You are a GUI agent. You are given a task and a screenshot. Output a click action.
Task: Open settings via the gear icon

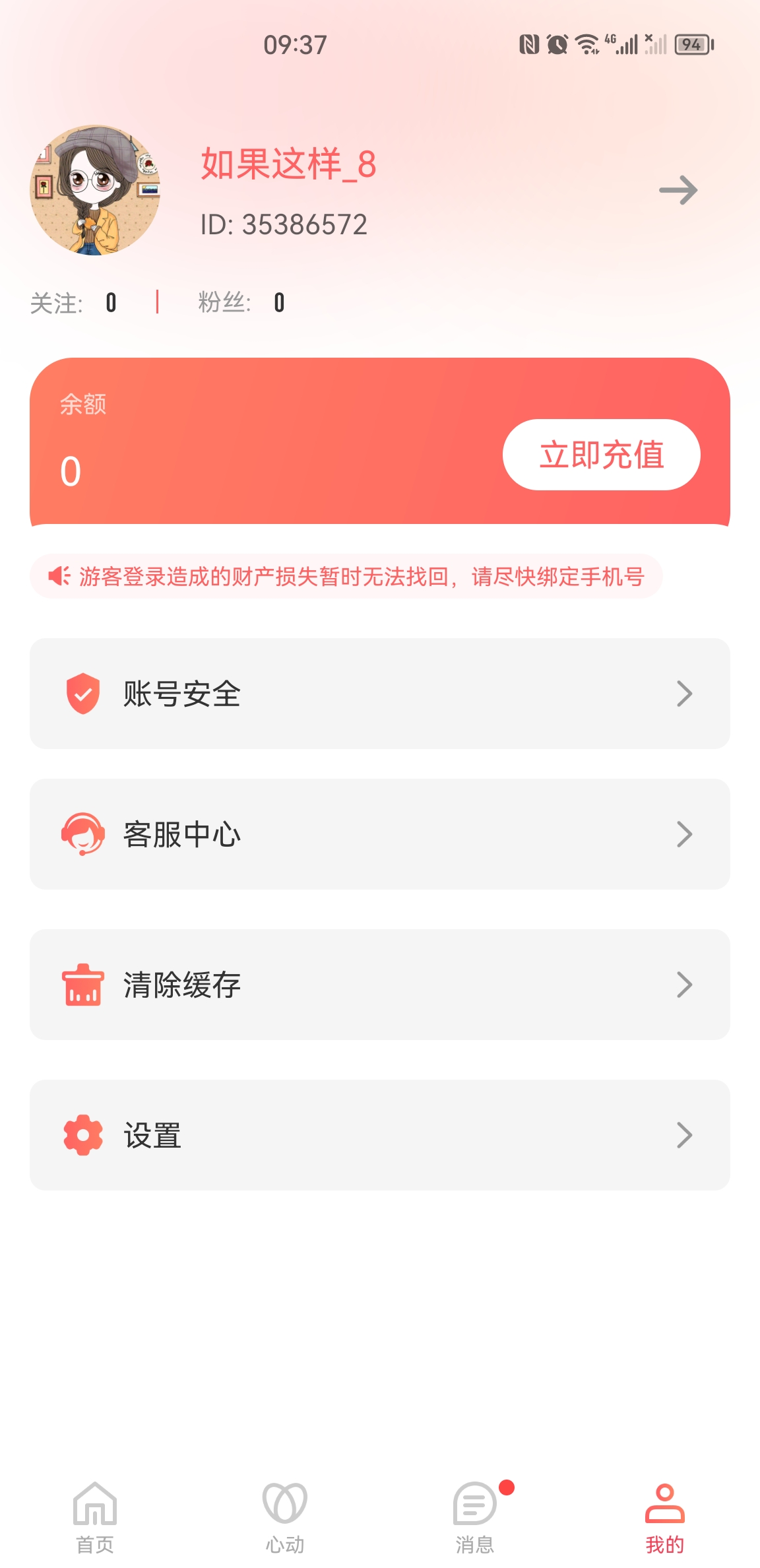[83, 1135]
